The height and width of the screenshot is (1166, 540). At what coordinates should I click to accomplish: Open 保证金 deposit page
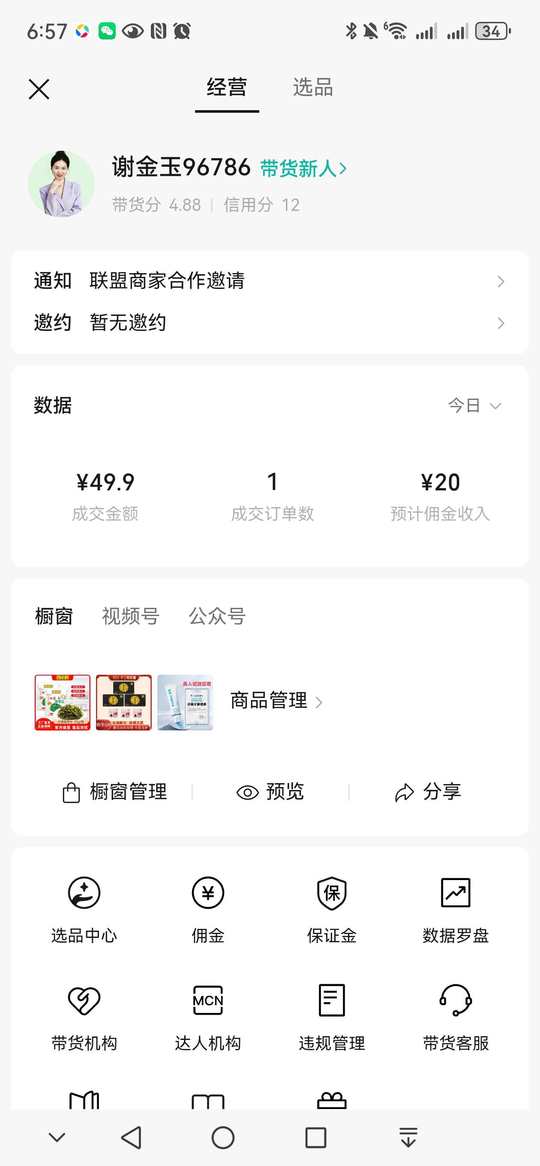[332, 910]
